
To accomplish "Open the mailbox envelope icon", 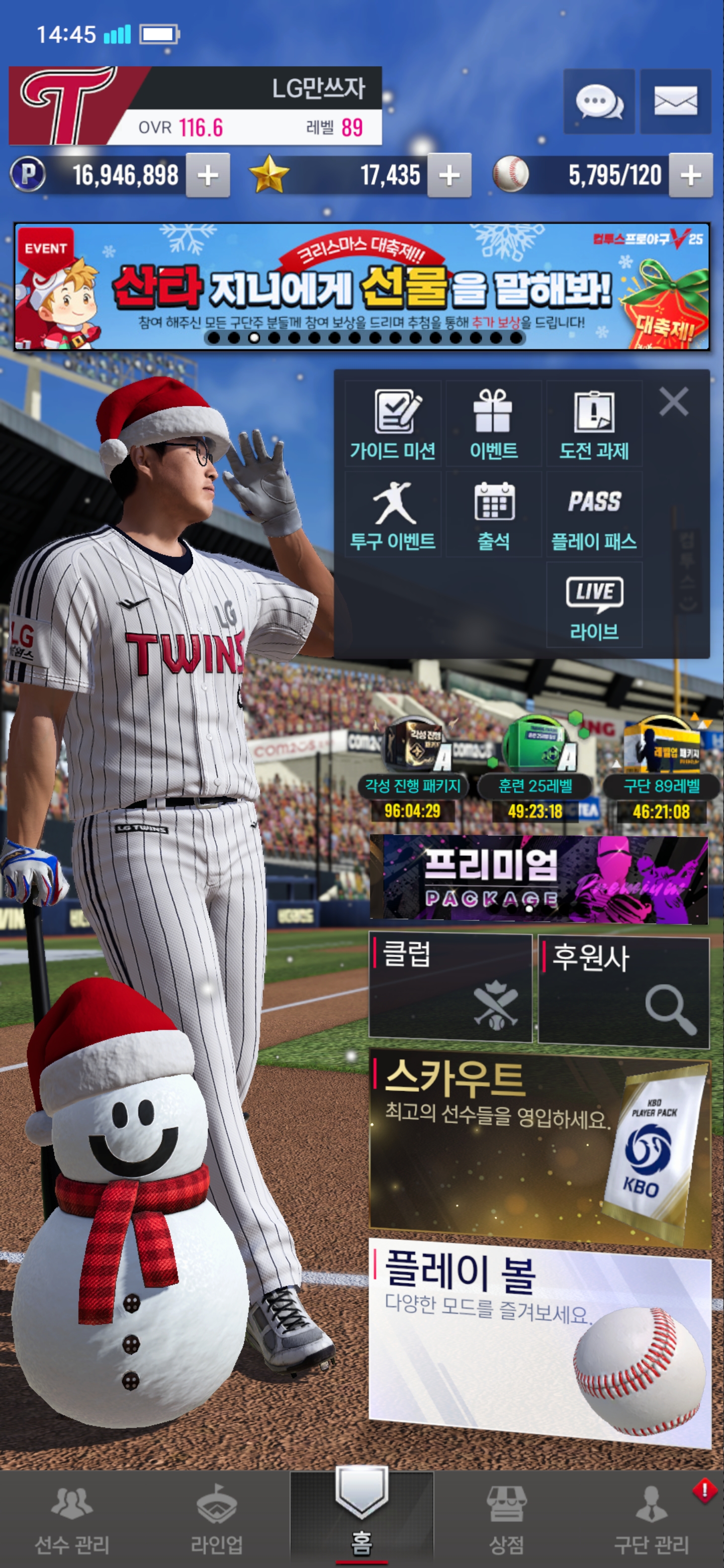I will [x=675, y=102].
